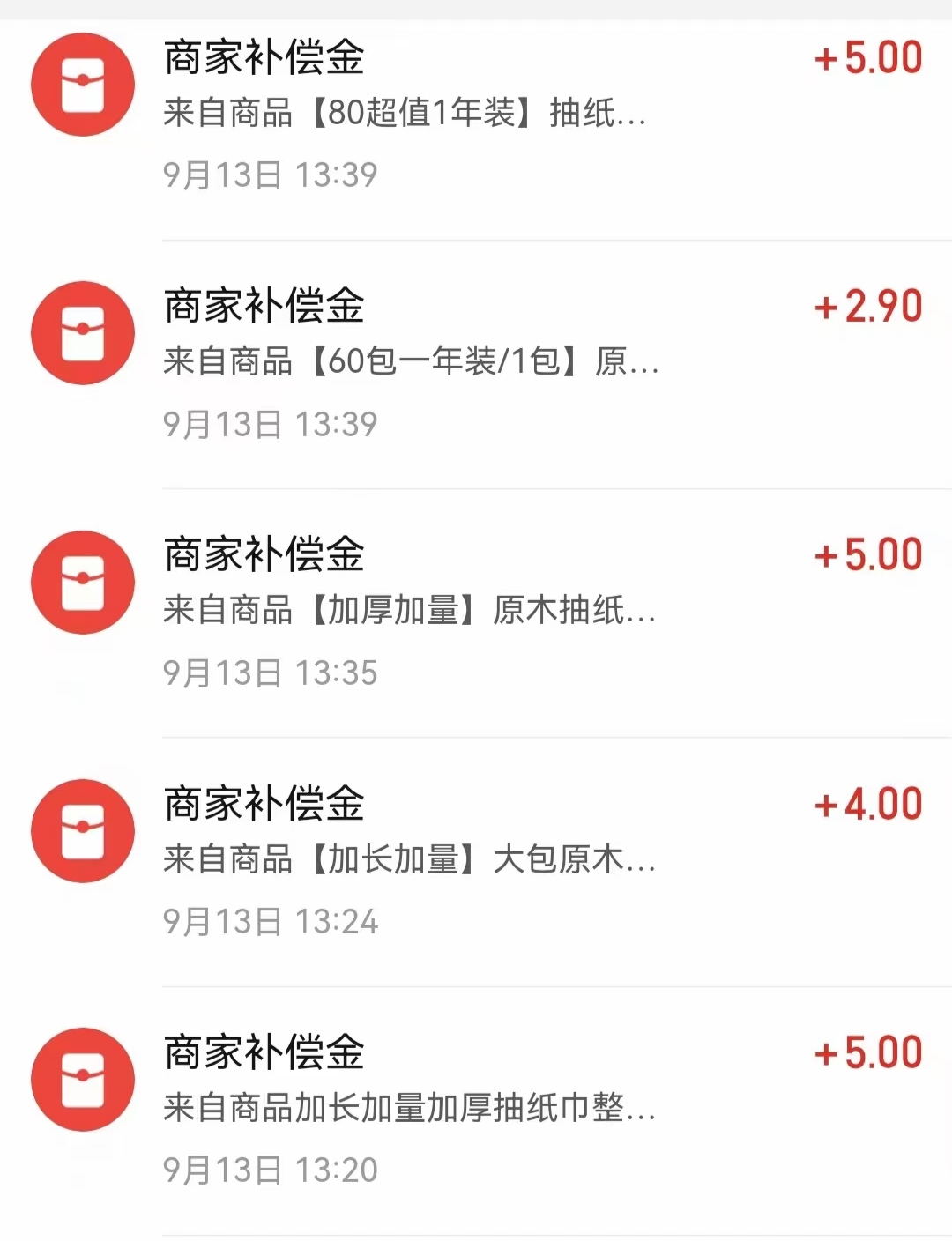Tap the +4.00 amount text
The width and height of the screenshot is (952, 1241).
point(865,803)
